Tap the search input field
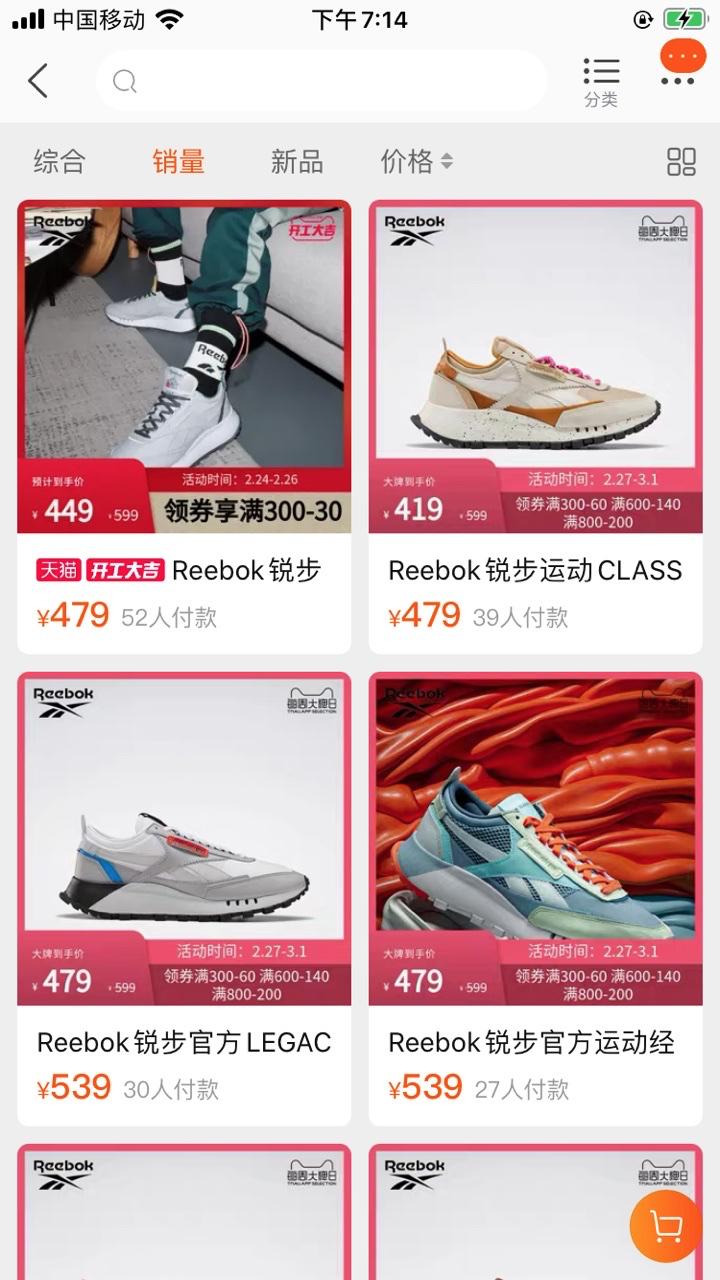Image resolution: width=720 pixels, height=1280 pixels. coord(320,80)
